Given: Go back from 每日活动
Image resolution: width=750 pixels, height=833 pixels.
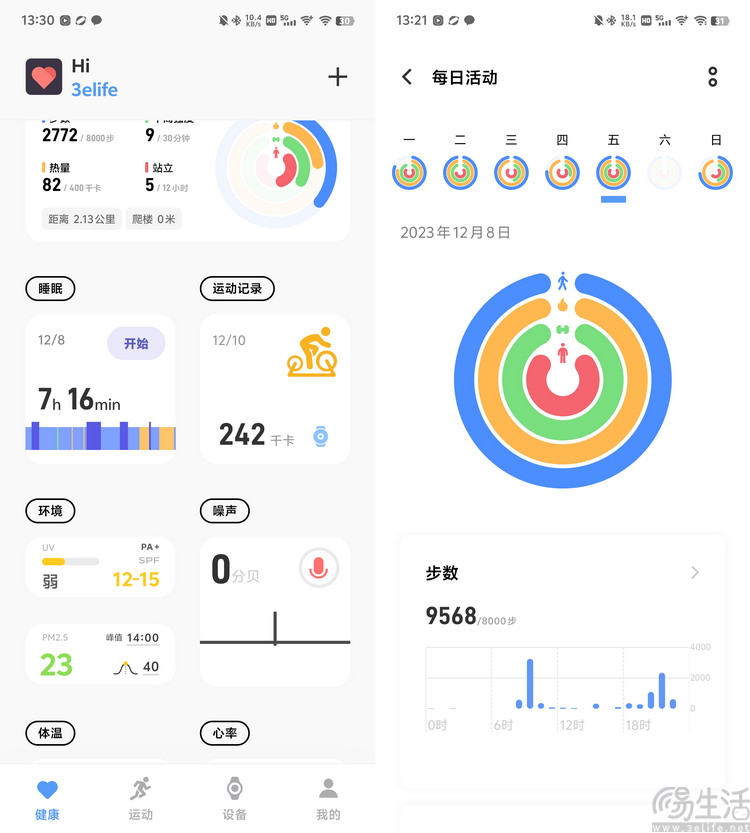Looking at the screenshot, I should click(407, 77).
